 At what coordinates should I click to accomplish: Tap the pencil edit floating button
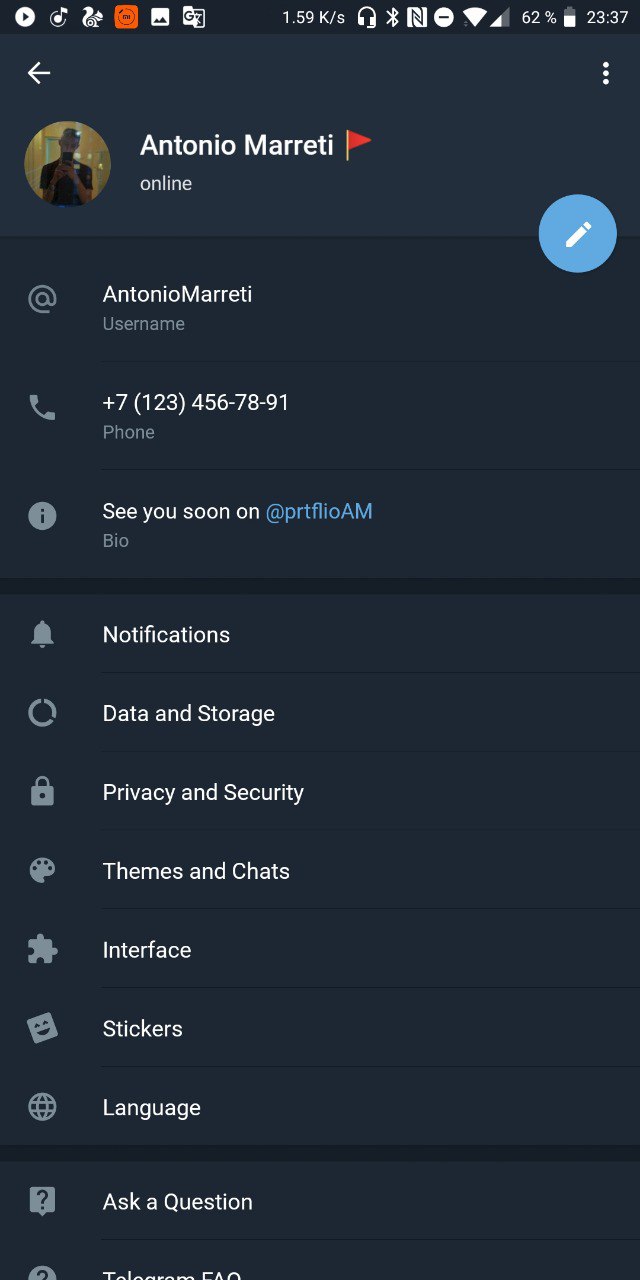click(577, 234)
